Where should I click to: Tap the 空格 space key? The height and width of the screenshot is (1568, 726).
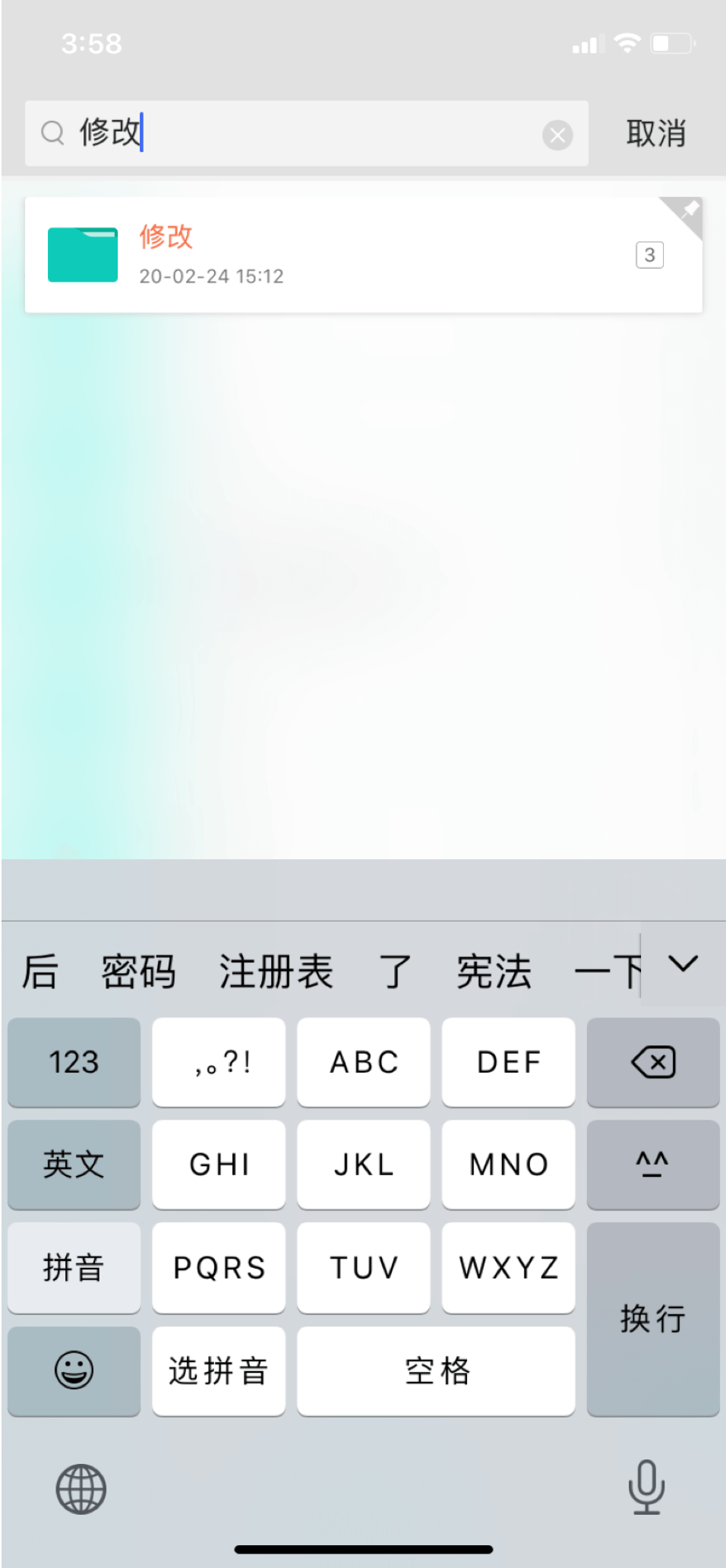pos(436,1370)
